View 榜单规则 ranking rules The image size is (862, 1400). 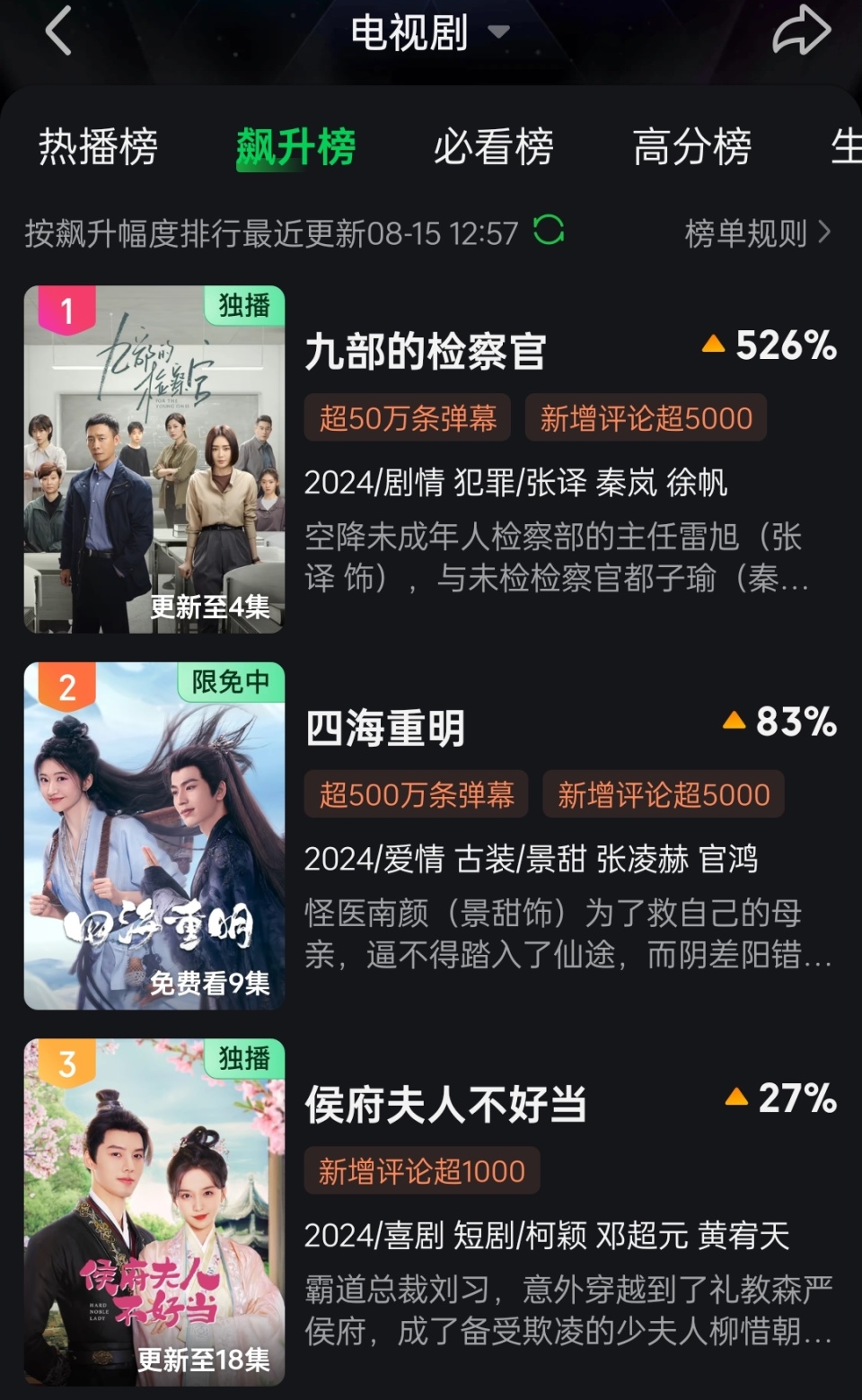[757, 233]
